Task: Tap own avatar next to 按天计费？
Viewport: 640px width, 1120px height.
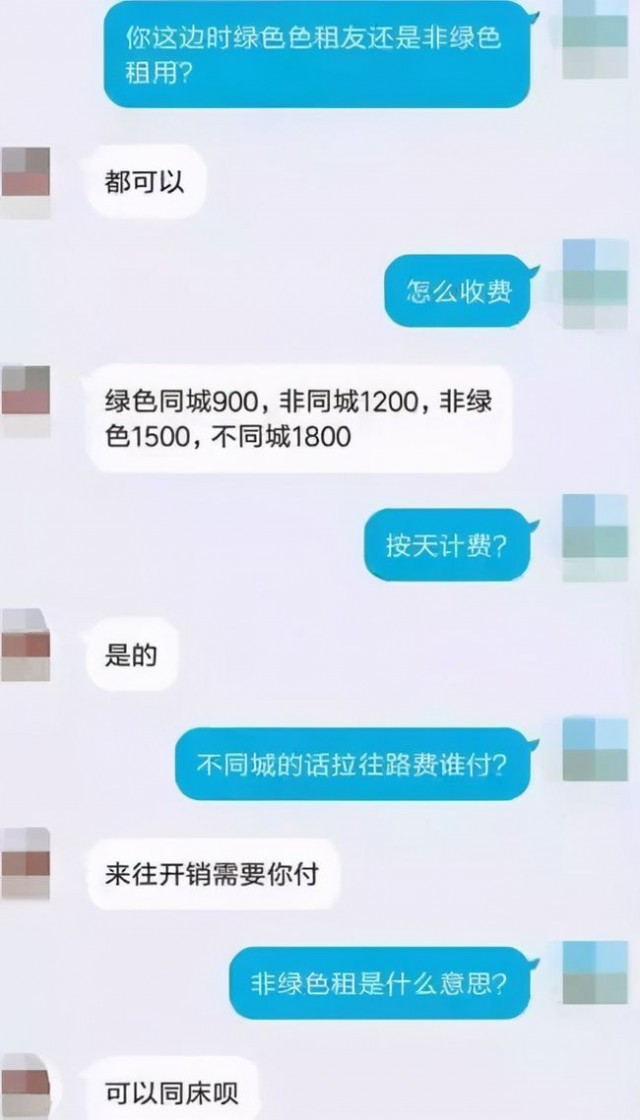Action: (595, 538)
